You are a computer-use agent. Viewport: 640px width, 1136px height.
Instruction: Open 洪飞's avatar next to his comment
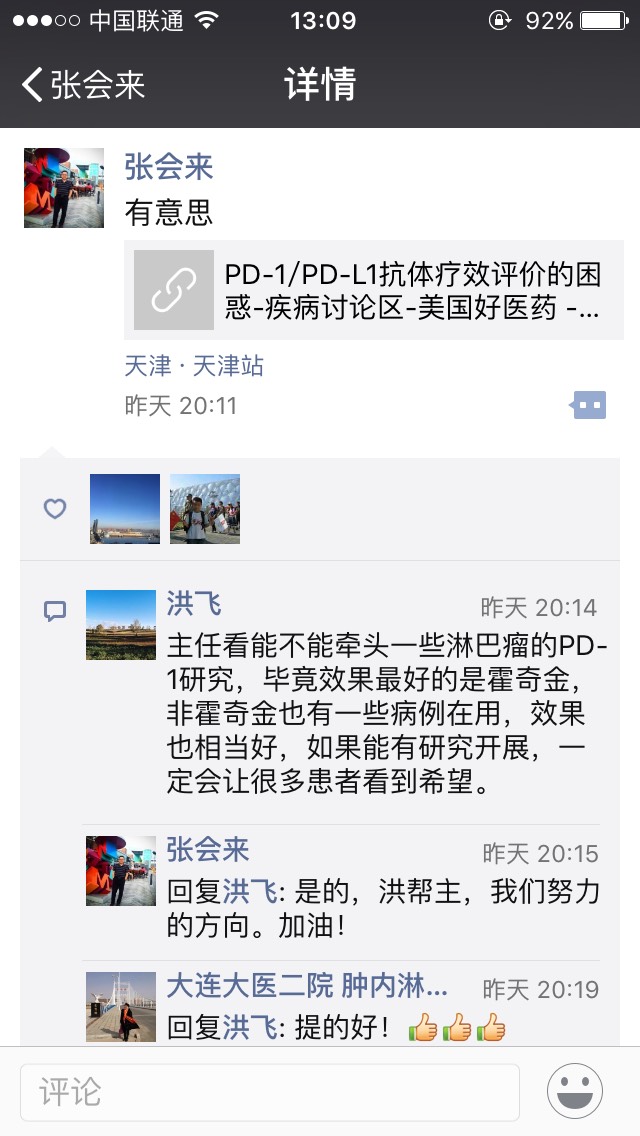pos(121,625)
